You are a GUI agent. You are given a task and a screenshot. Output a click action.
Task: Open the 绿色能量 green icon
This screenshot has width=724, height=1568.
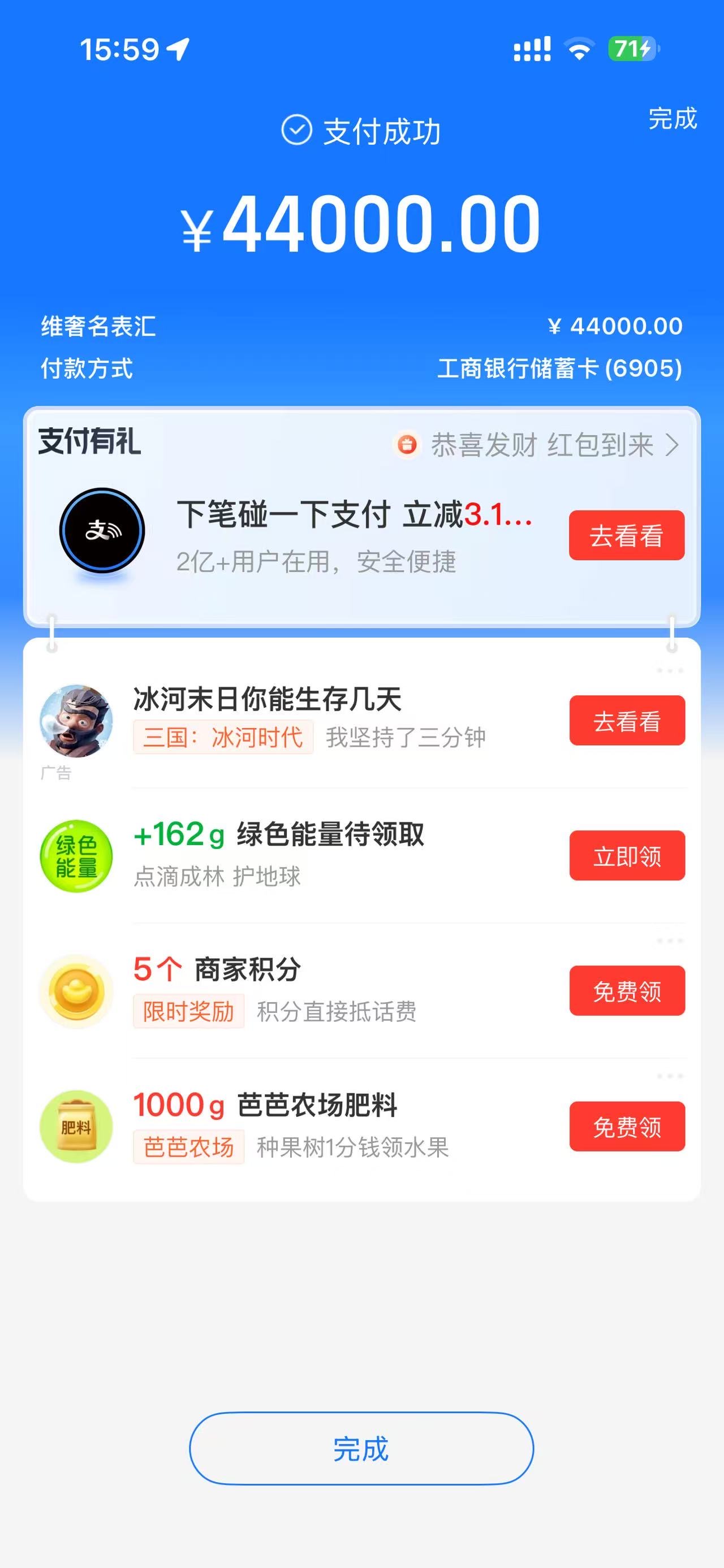point(76,856)
